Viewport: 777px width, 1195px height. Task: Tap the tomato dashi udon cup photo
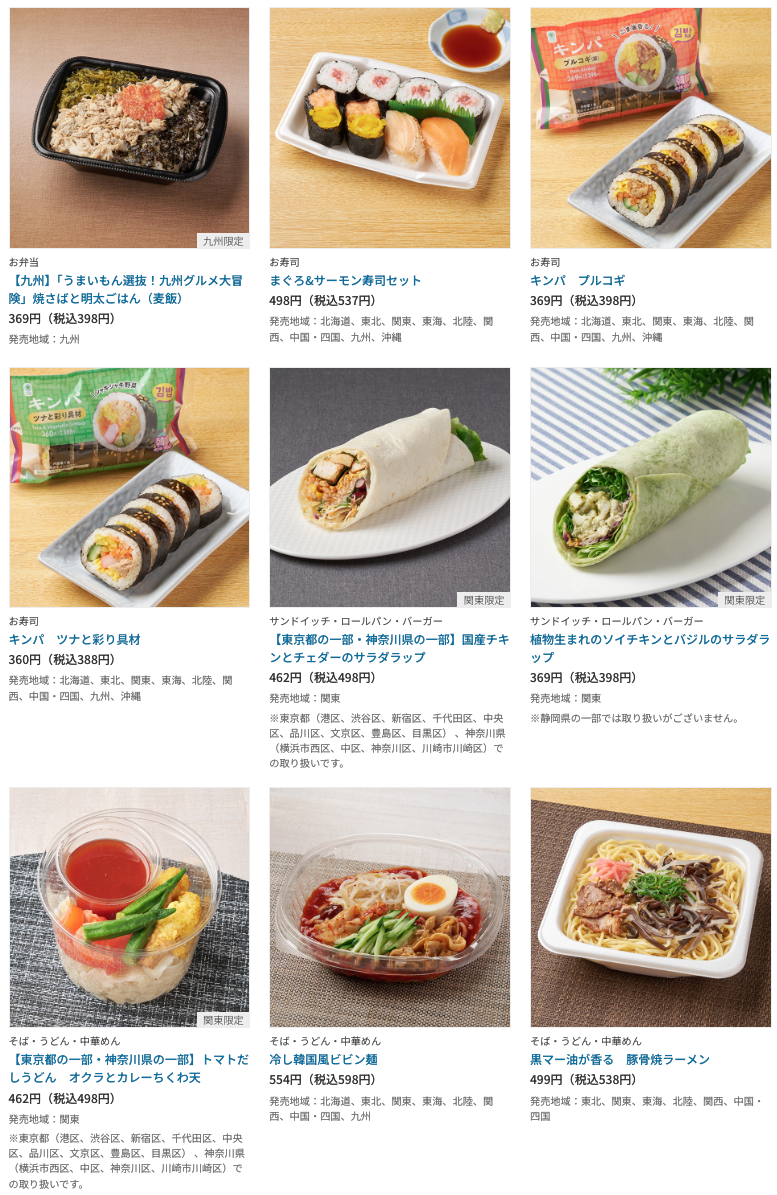(129, 907)
